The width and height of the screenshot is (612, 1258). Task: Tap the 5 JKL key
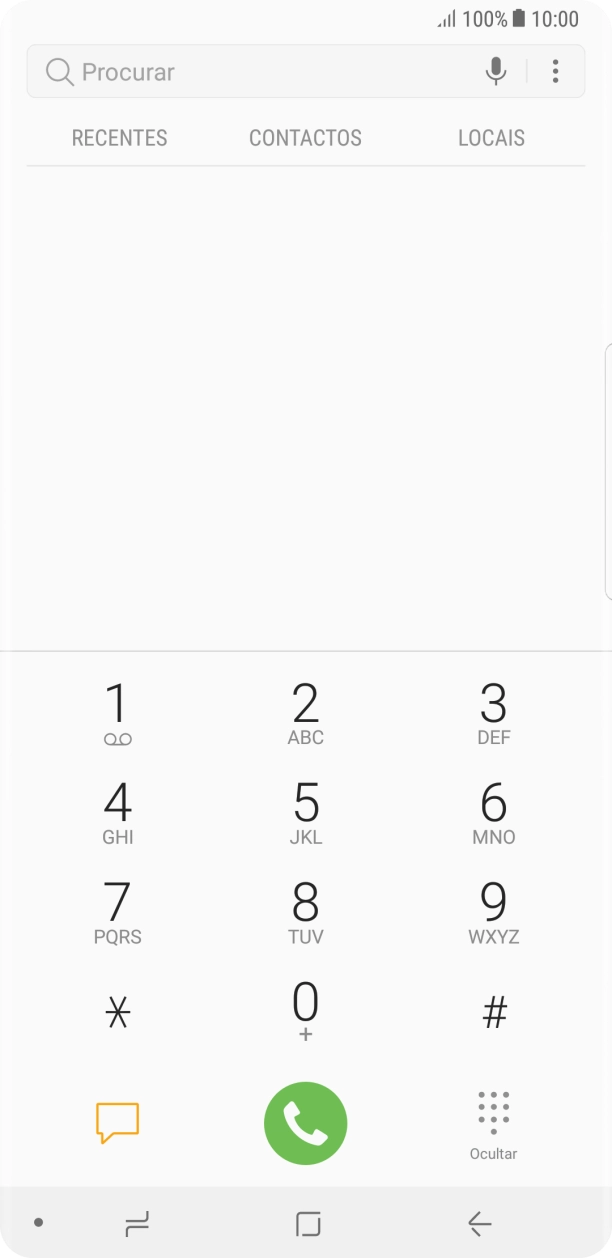tap(306, 813)
